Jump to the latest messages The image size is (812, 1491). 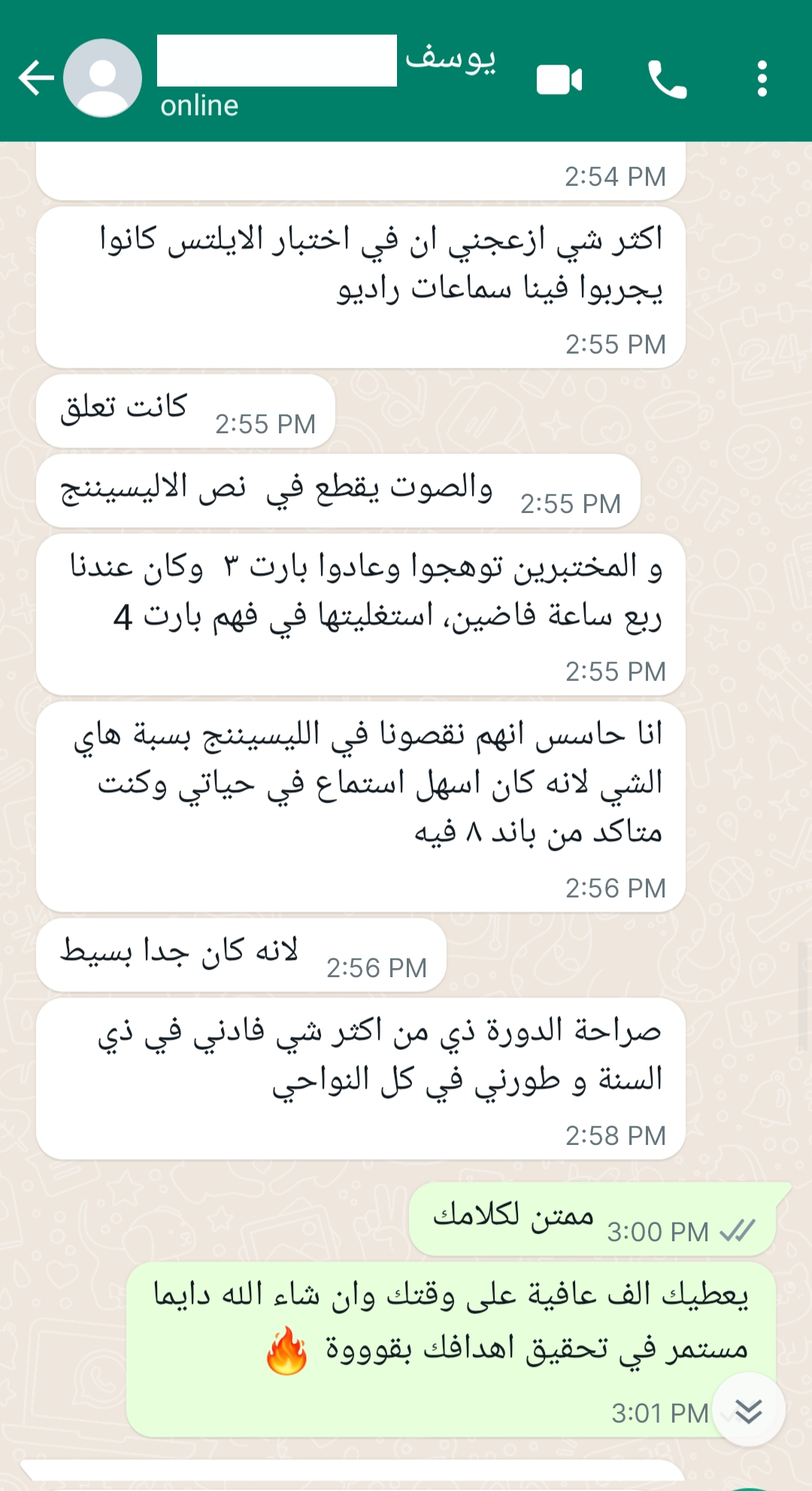748,1410
